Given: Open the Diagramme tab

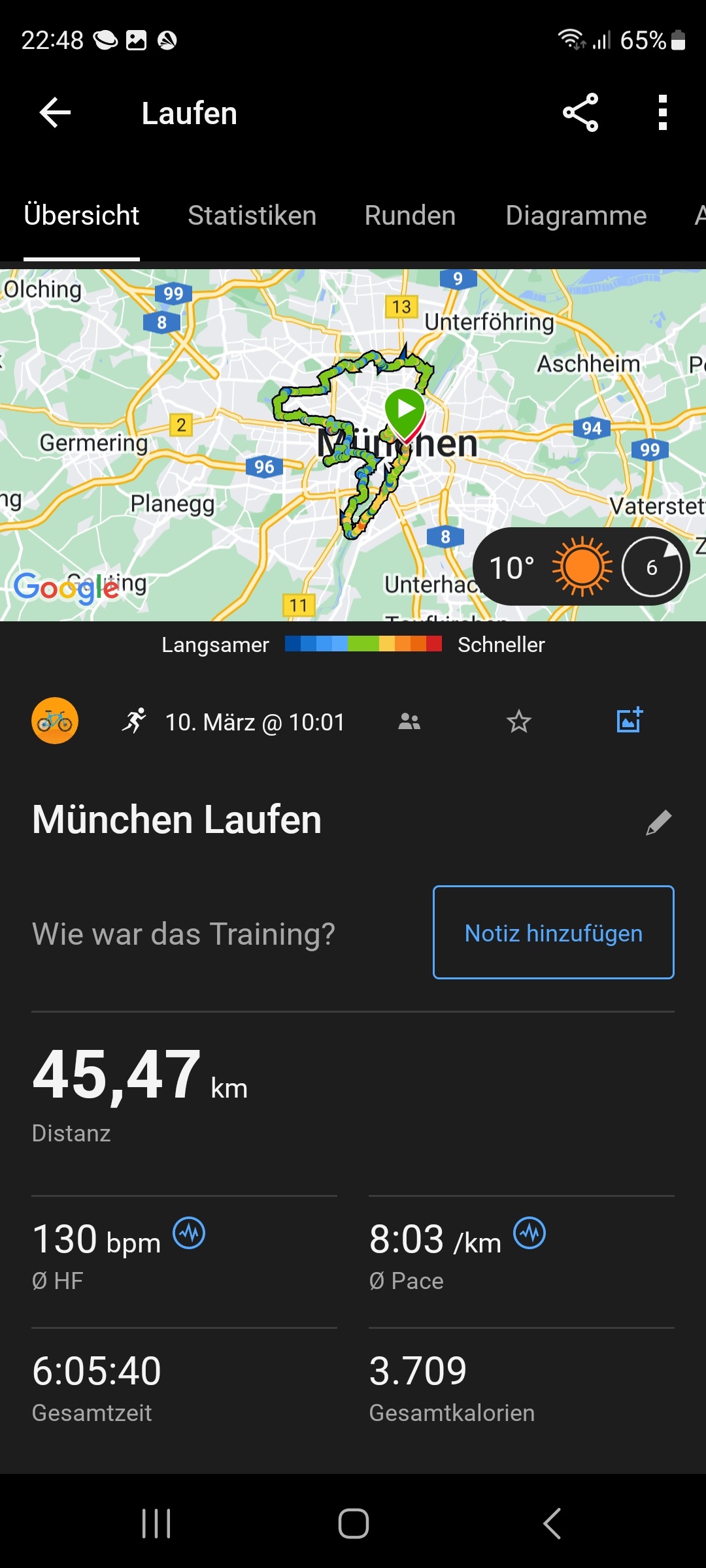Looking at the screenshot, I should 576,216.
